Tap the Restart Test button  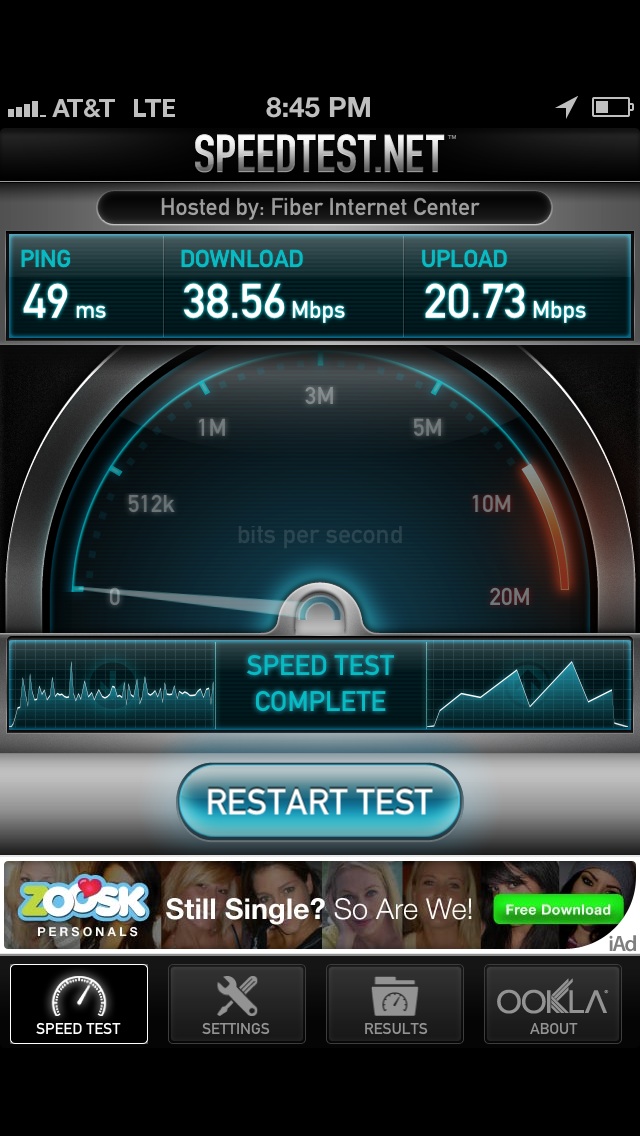point(320,801)
